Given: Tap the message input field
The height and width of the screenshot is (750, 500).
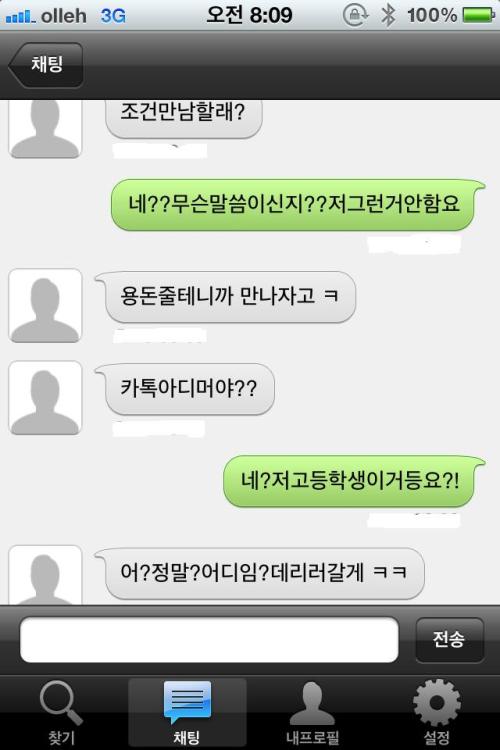Looking at the screenshot, I should pos(209,640).
